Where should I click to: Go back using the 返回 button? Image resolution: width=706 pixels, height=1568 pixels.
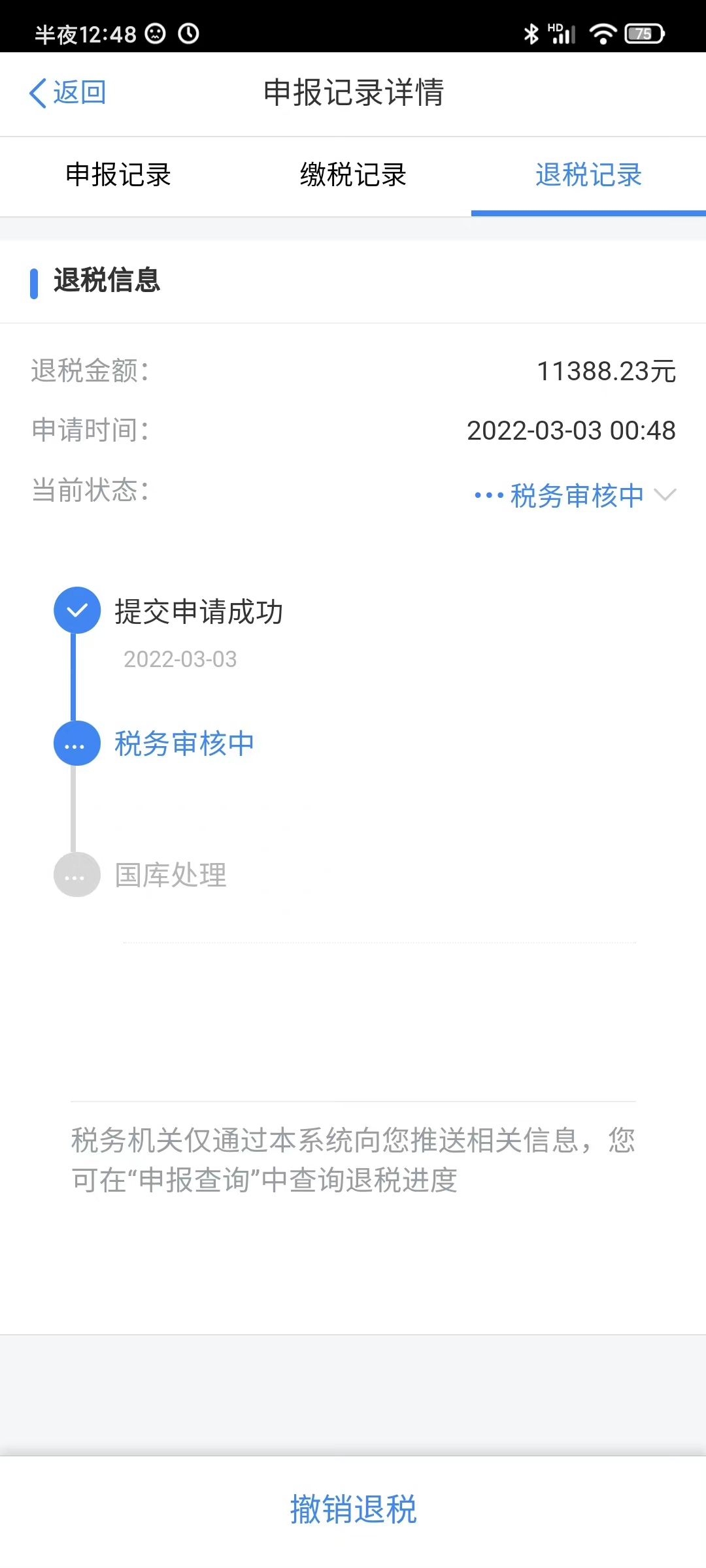click(x=68, y=93)
